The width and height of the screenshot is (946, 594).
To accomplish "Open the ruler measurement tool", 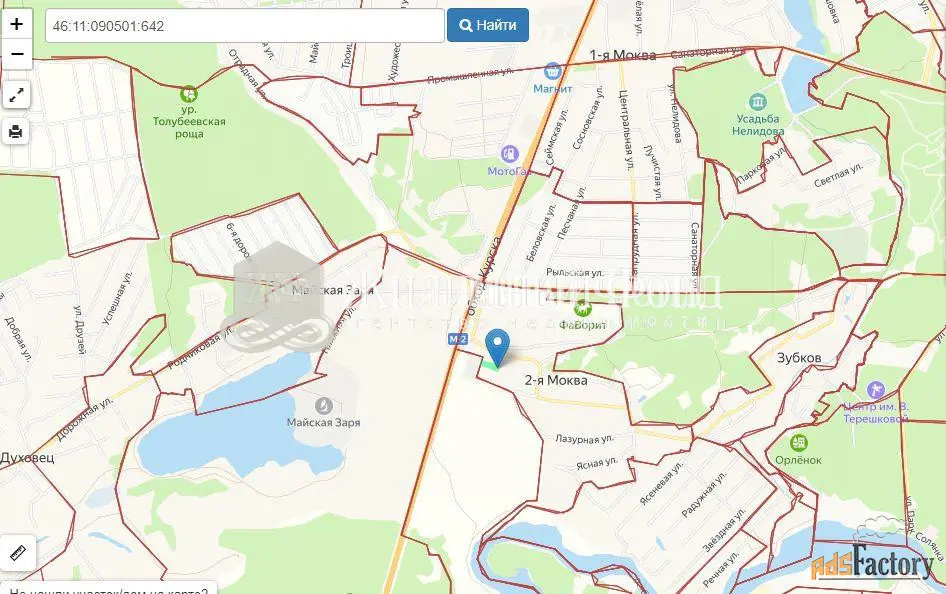I will pos(17,553).
